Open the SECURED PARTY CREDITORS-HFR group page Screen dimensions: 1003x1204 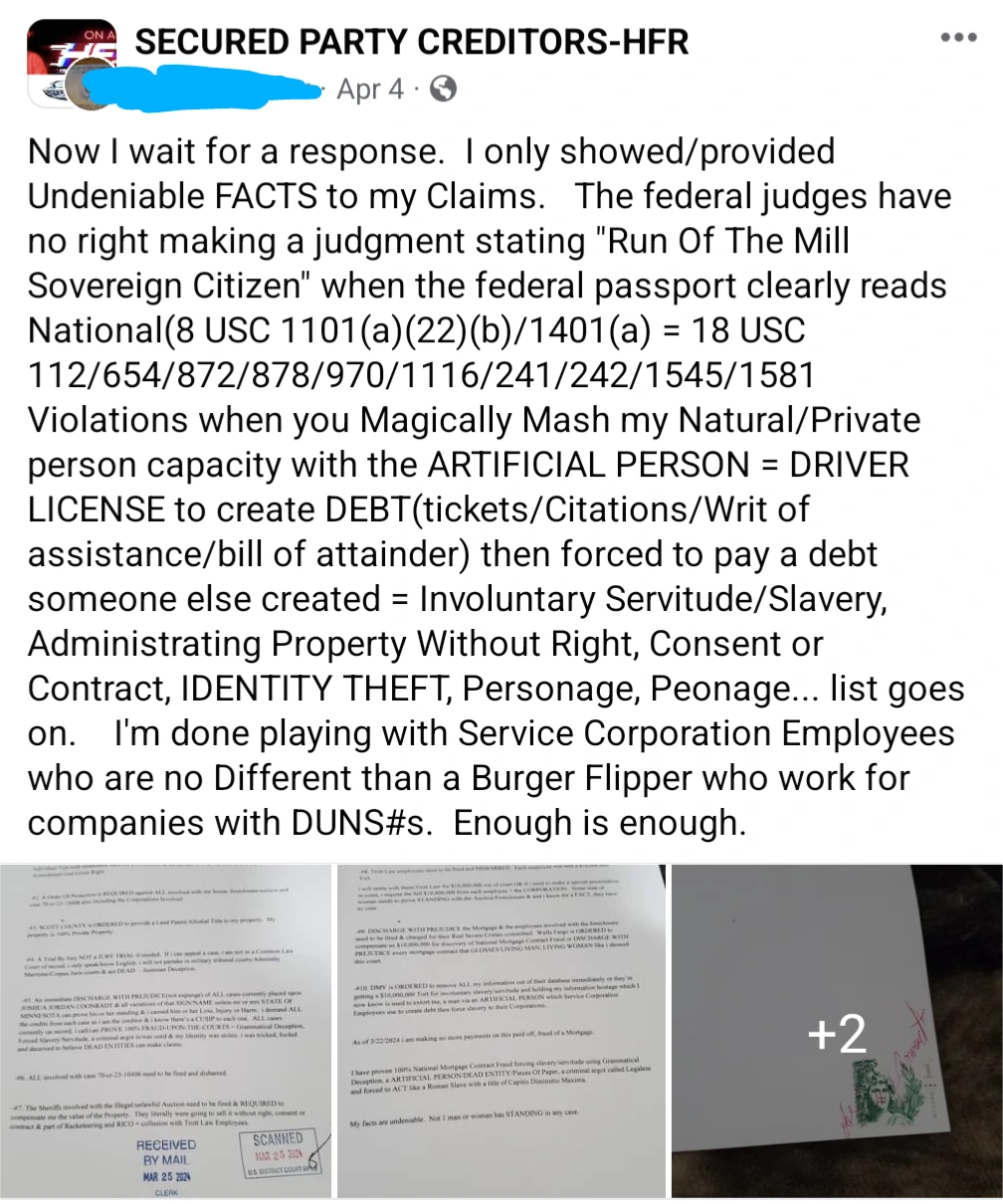pyautogui.click(x=411, y=42)
